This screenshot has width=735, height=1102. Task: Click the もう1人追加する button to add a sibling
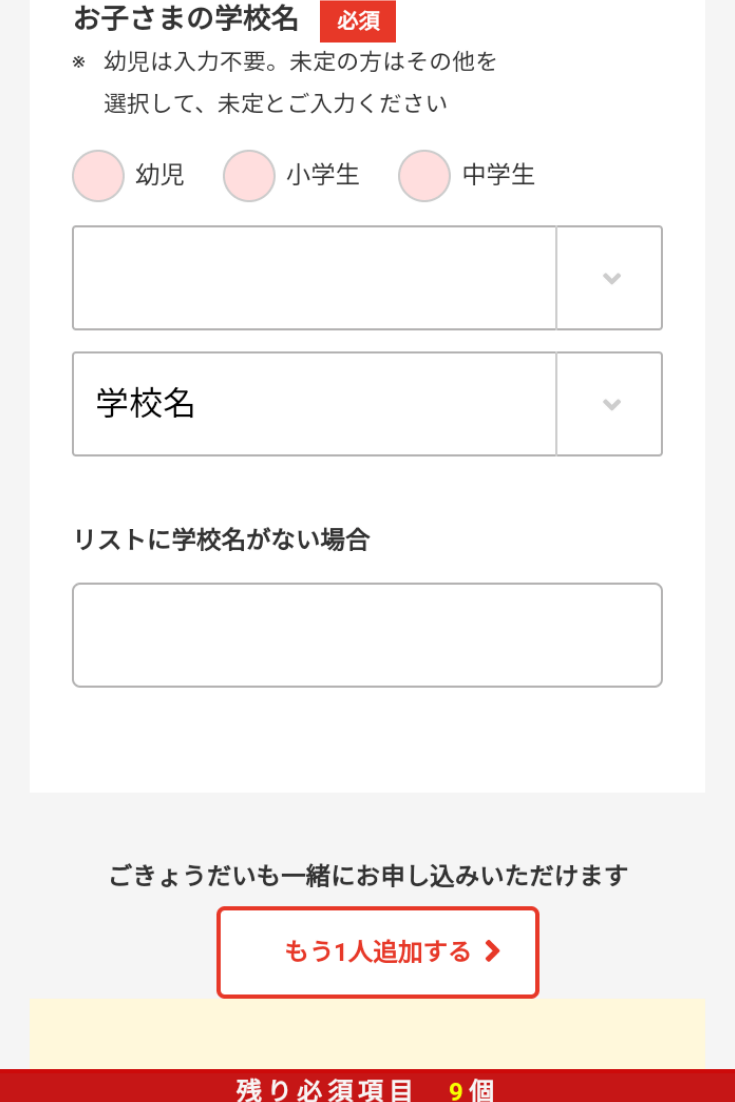377,952
